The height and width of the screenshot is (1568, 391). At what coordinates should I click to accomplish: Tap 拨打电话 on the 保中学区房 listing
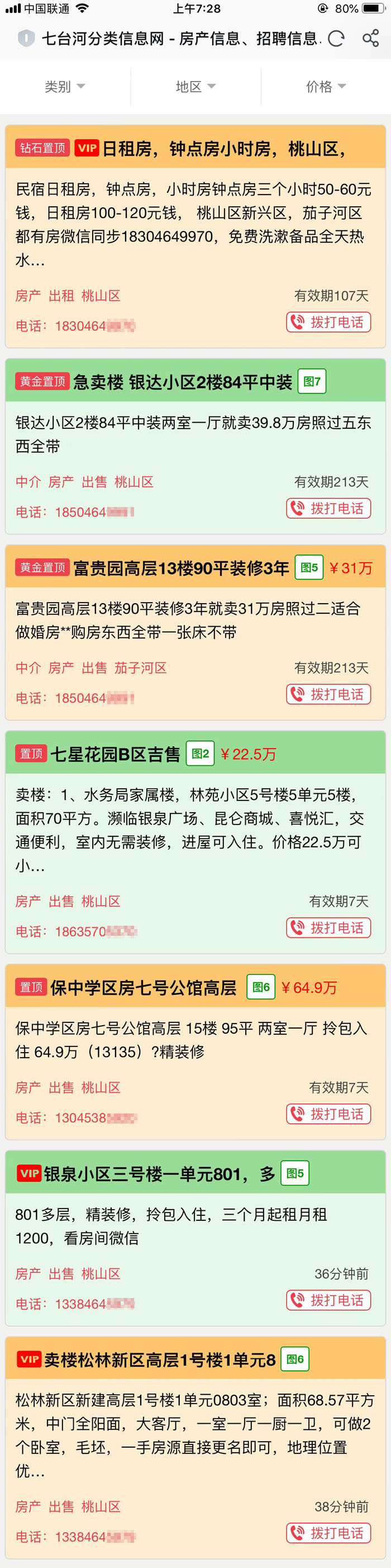coord(328,1114)
